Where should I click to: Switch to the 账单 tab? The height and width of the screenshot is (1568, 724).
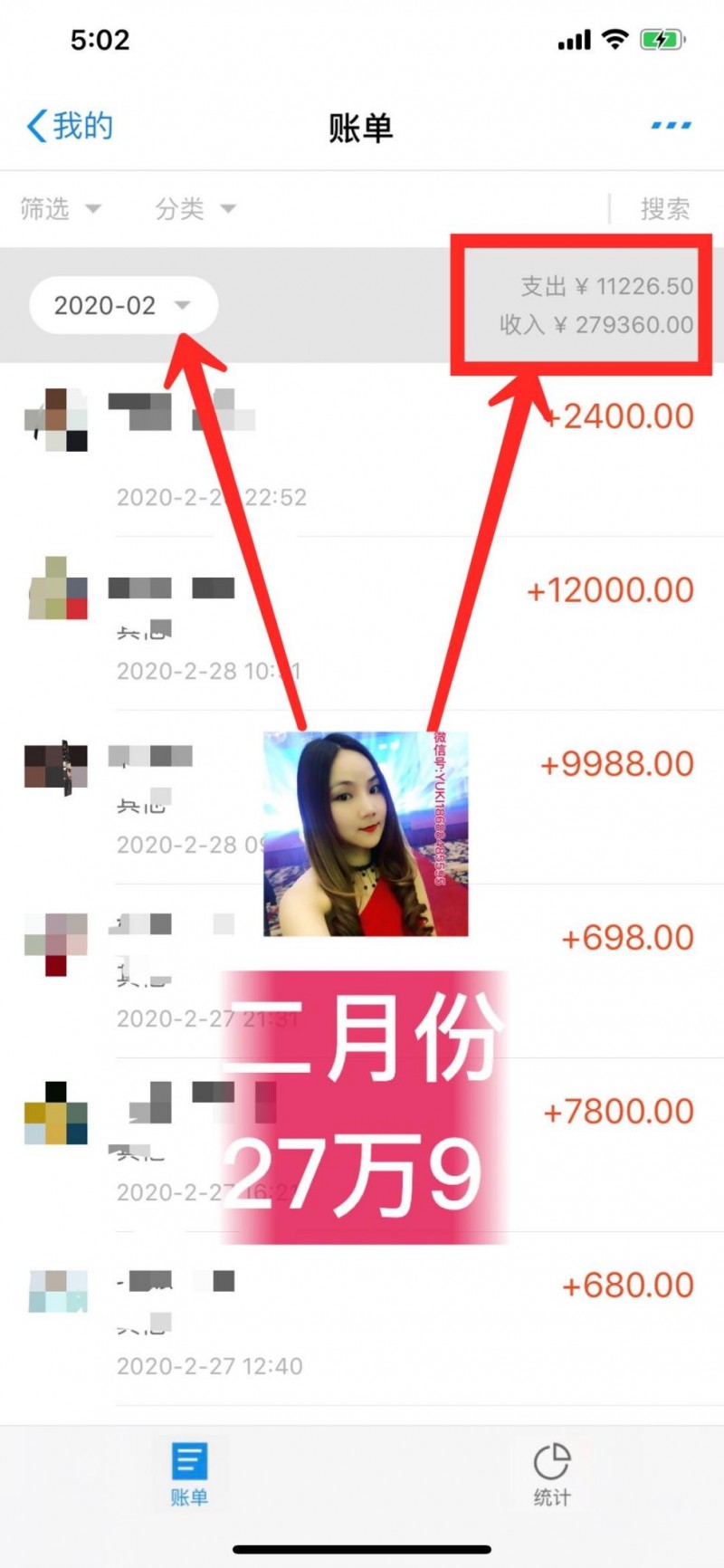(189, 1475)
